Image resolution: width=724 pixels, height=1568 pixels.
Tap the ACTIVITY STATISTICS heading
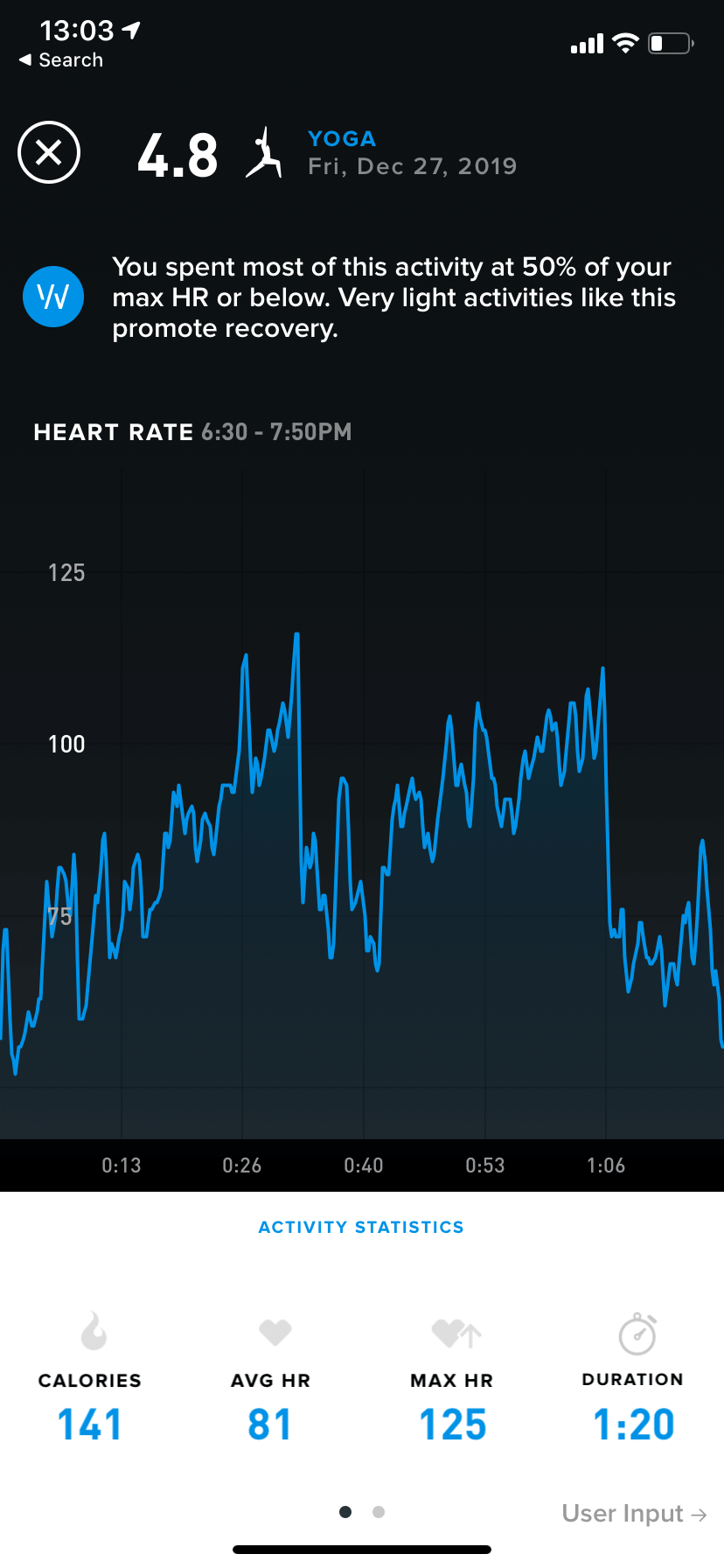(361, 1227)
